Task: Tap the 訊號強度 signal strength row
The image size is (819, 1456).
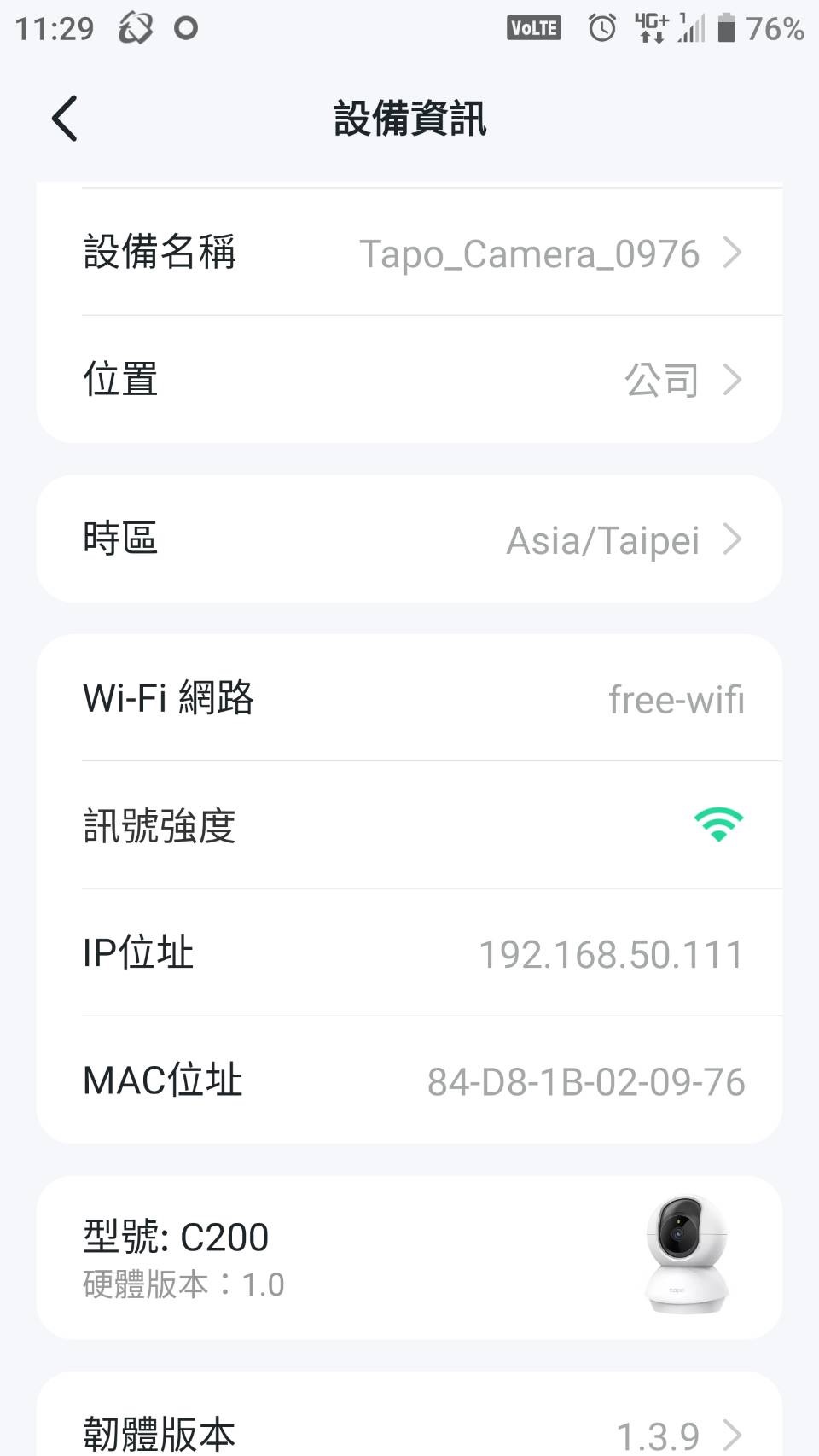Action: point(409,826)
